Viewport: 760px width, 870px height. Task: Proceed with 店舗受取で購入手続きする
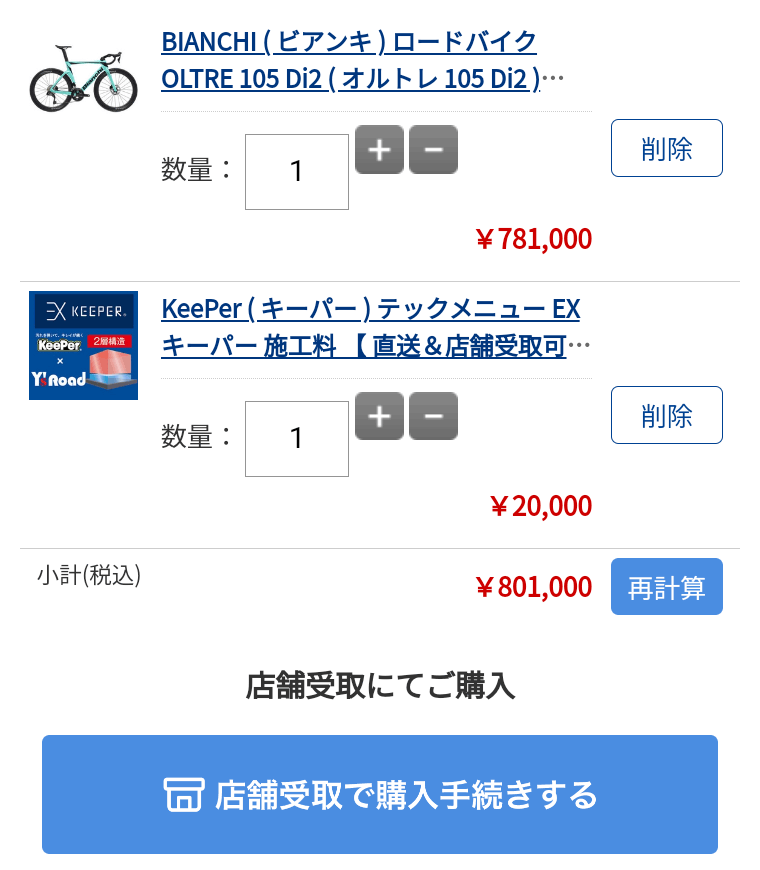pyautogui.click(x=380, y=794)
